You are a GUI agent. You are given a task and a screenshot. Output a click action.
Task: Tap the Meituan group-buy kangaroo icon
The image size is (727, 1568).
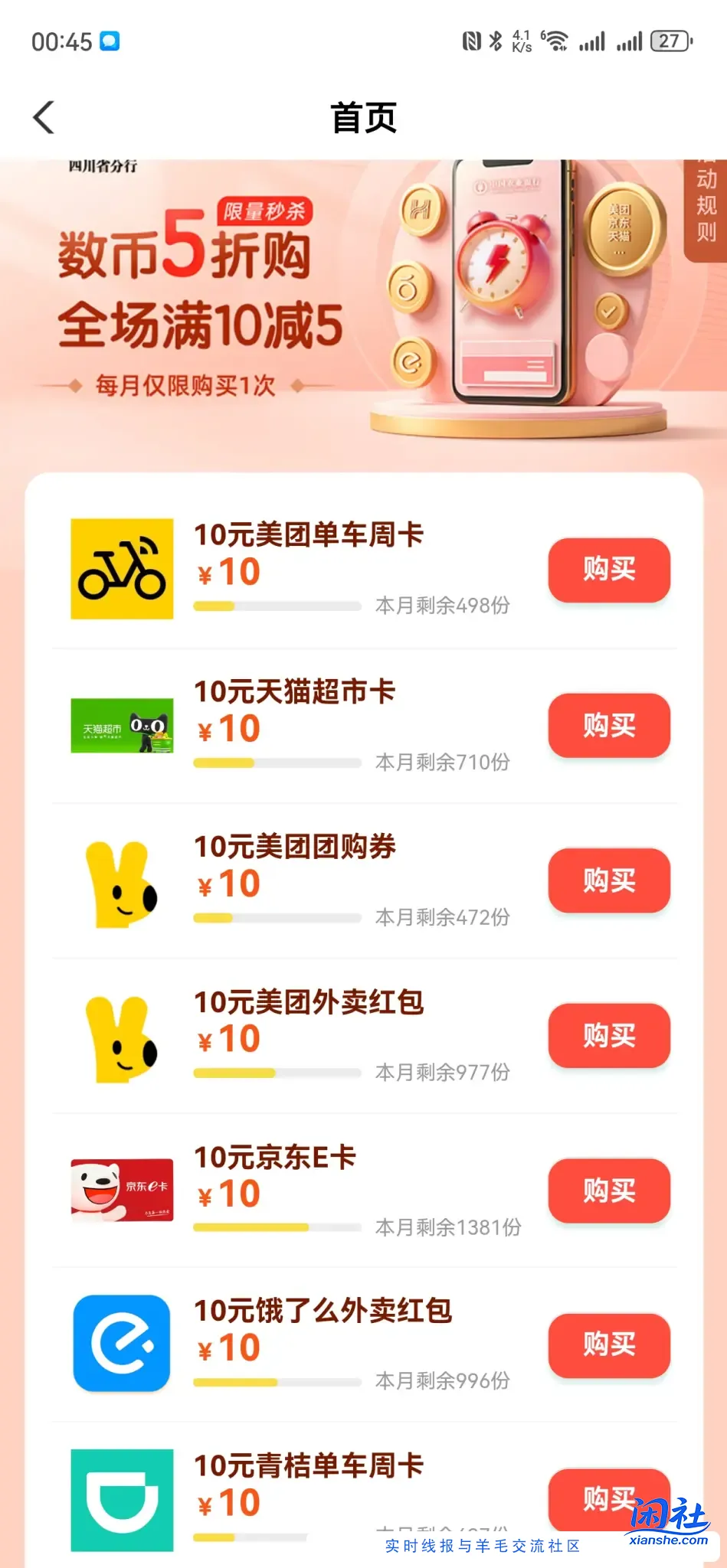pyautogui.click(x=121, y=882)
